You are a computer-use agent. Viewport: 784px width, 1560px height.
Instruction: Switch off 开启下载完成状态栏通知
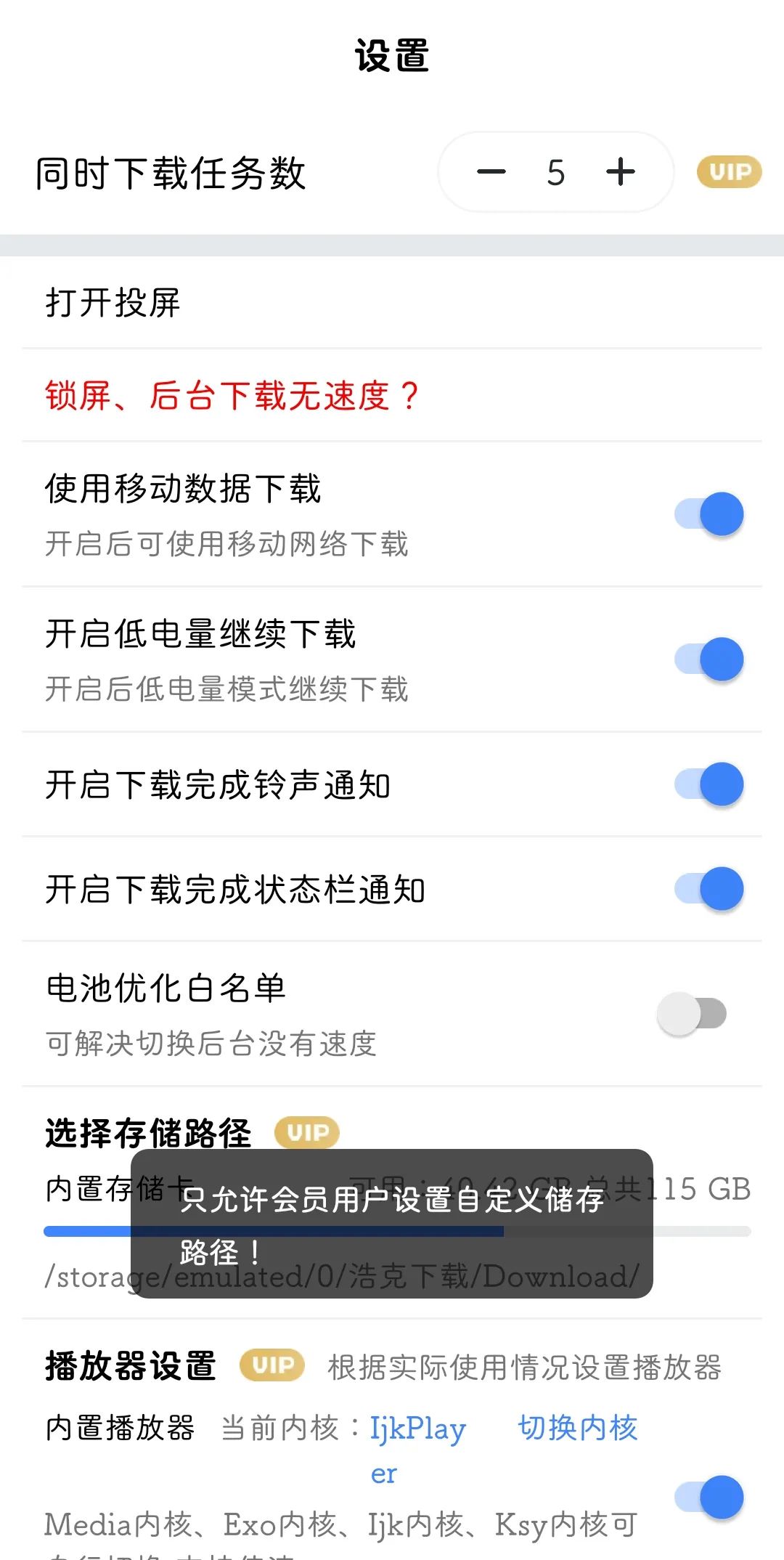pyautogui.click(x=709, y=889)
